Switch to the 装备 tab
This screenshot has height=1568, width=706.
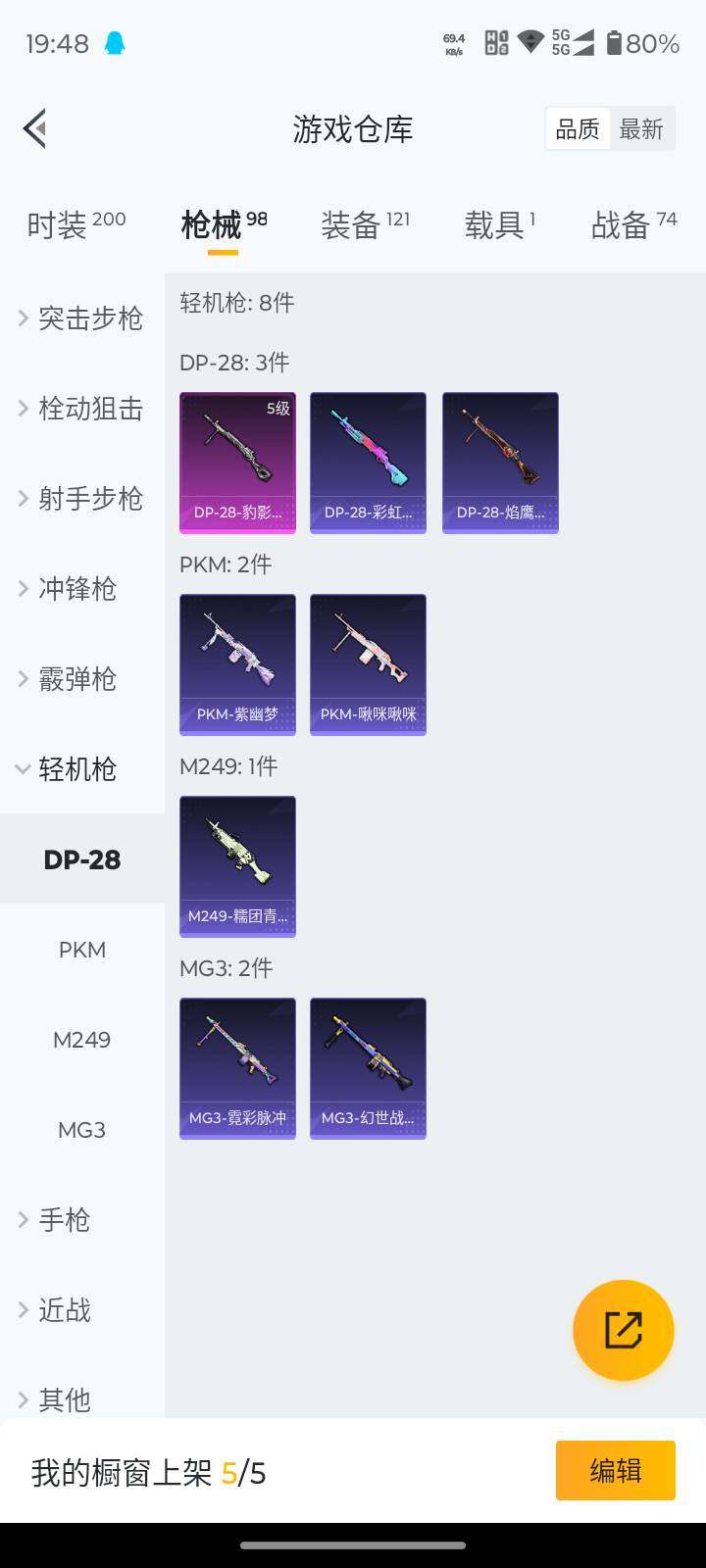coord(365,225)
